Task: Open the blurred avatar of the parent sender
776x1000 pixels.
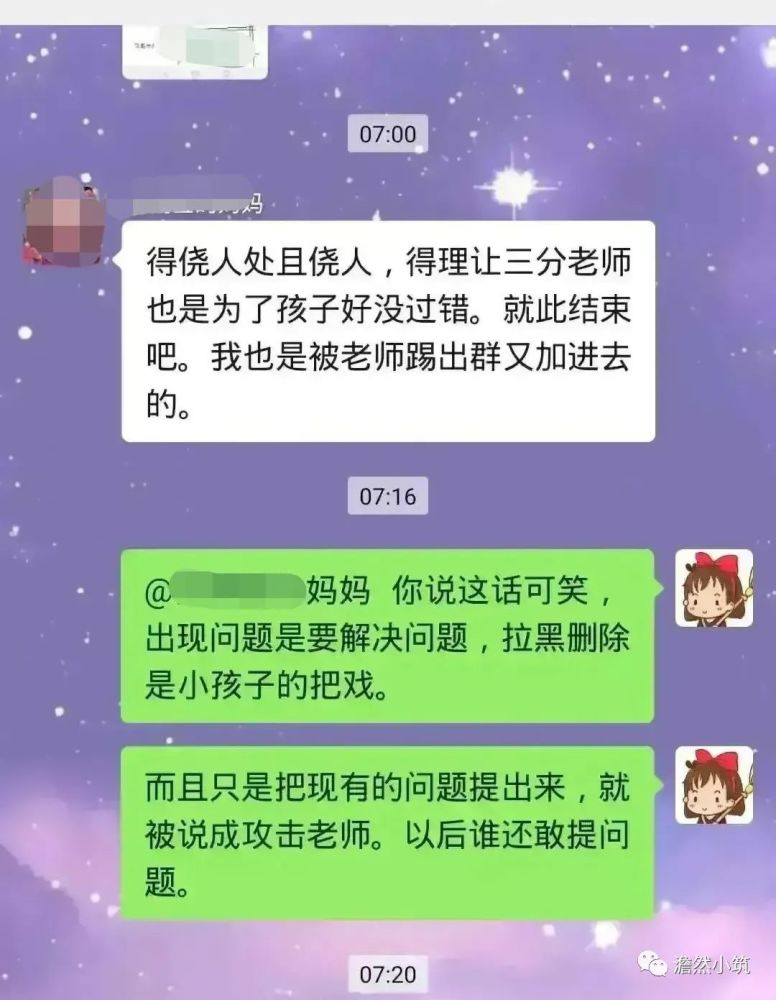Action: pos(62,223)
